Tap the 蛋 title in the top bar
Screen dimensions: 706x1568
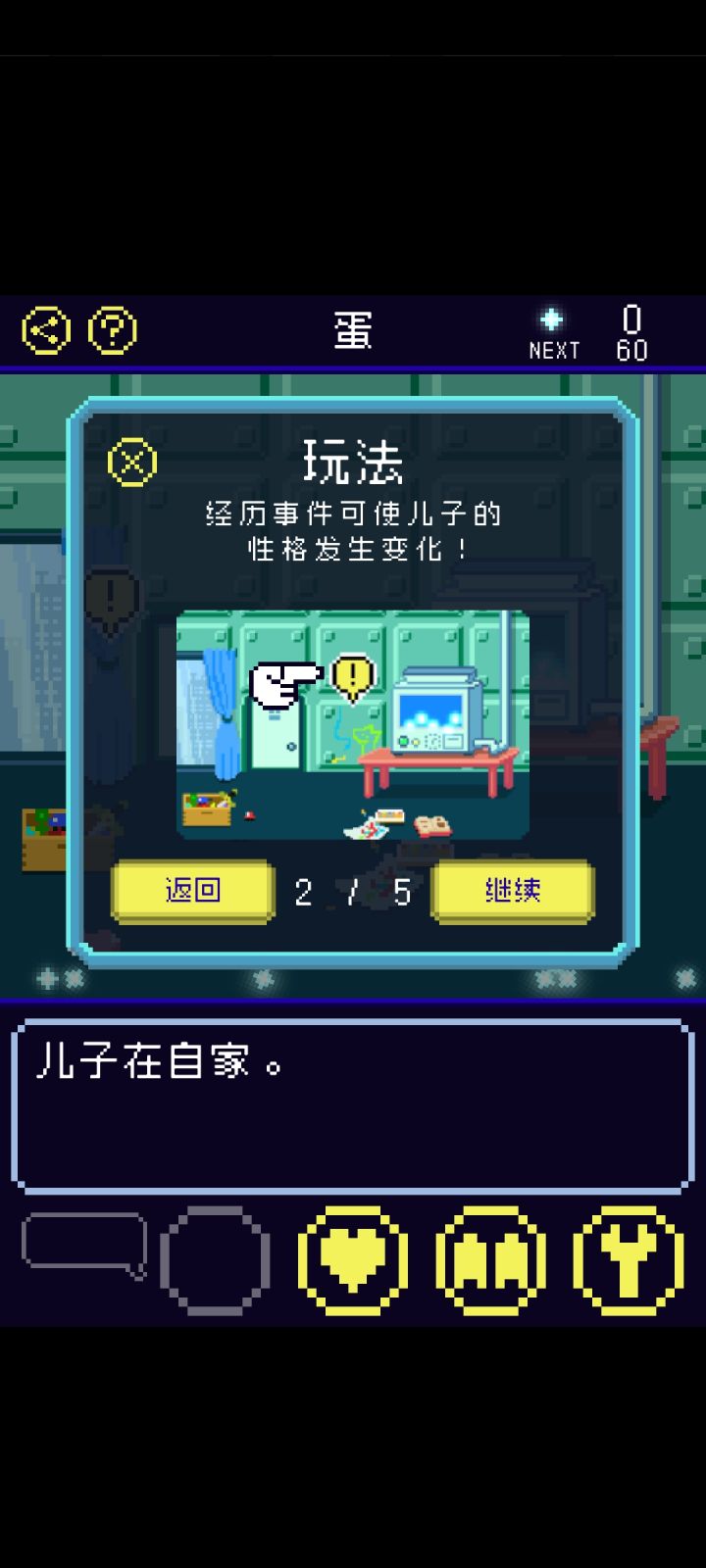353,332
